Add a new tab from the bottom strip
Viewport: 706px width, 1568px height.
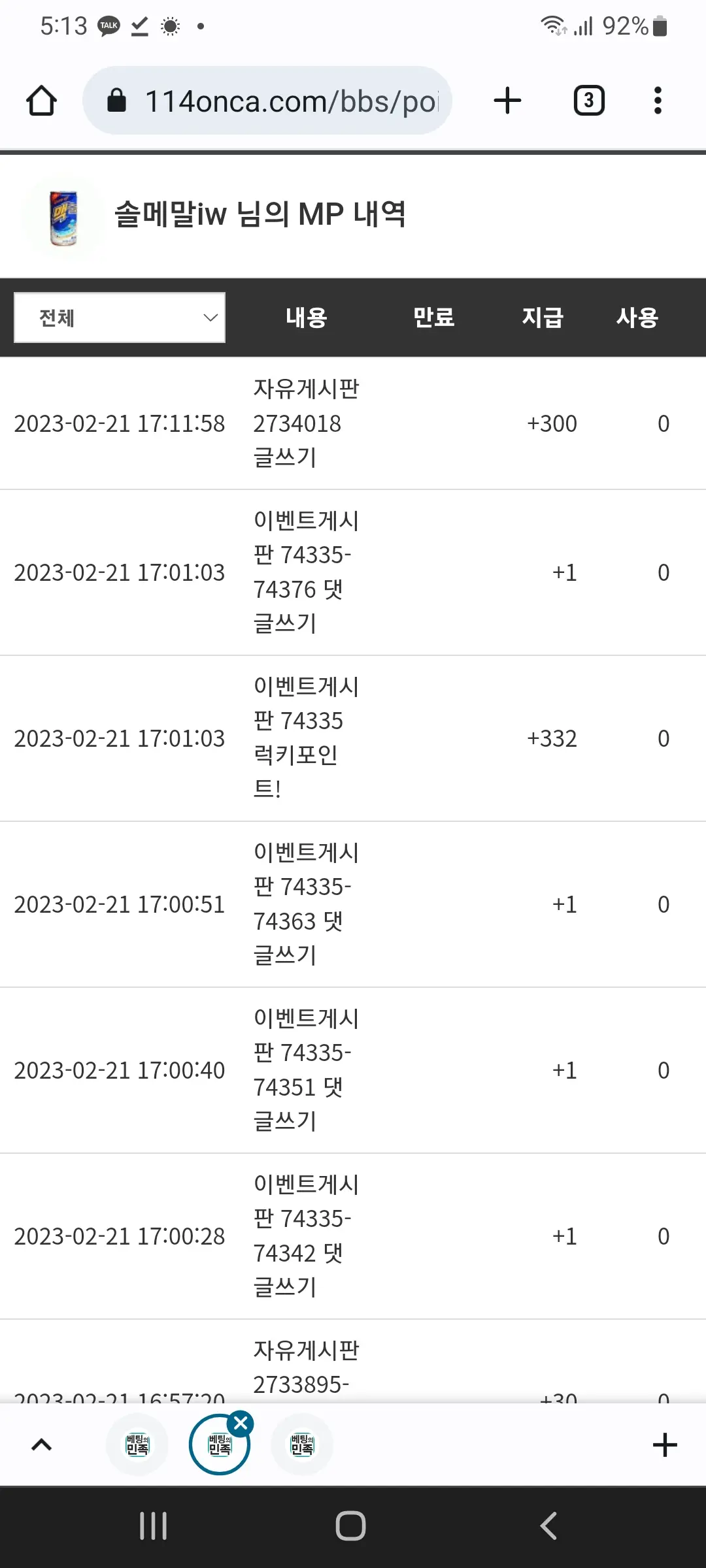pyautogui.click(x=665, y=1445)
